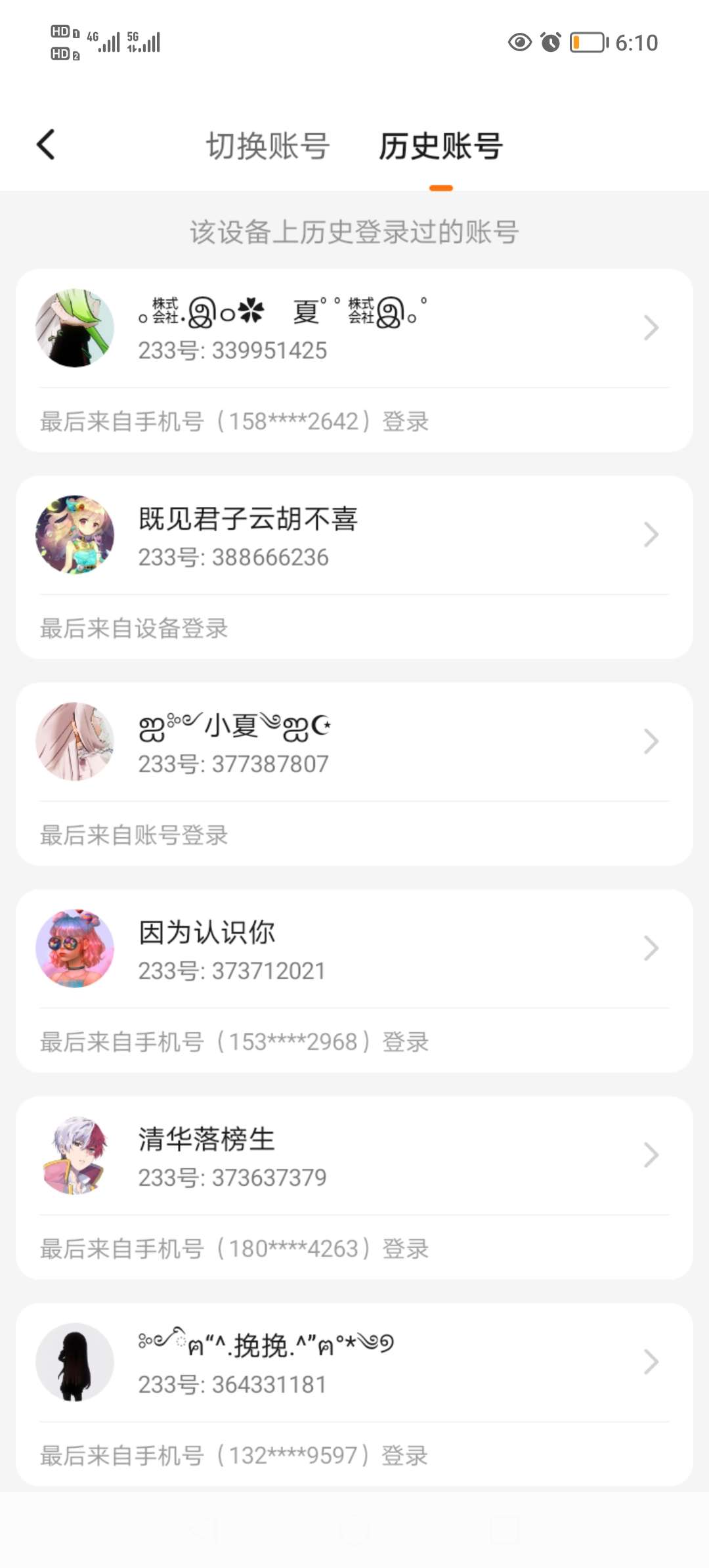
Task: Open account with 233号 339951425
Action: pos(354,328)
